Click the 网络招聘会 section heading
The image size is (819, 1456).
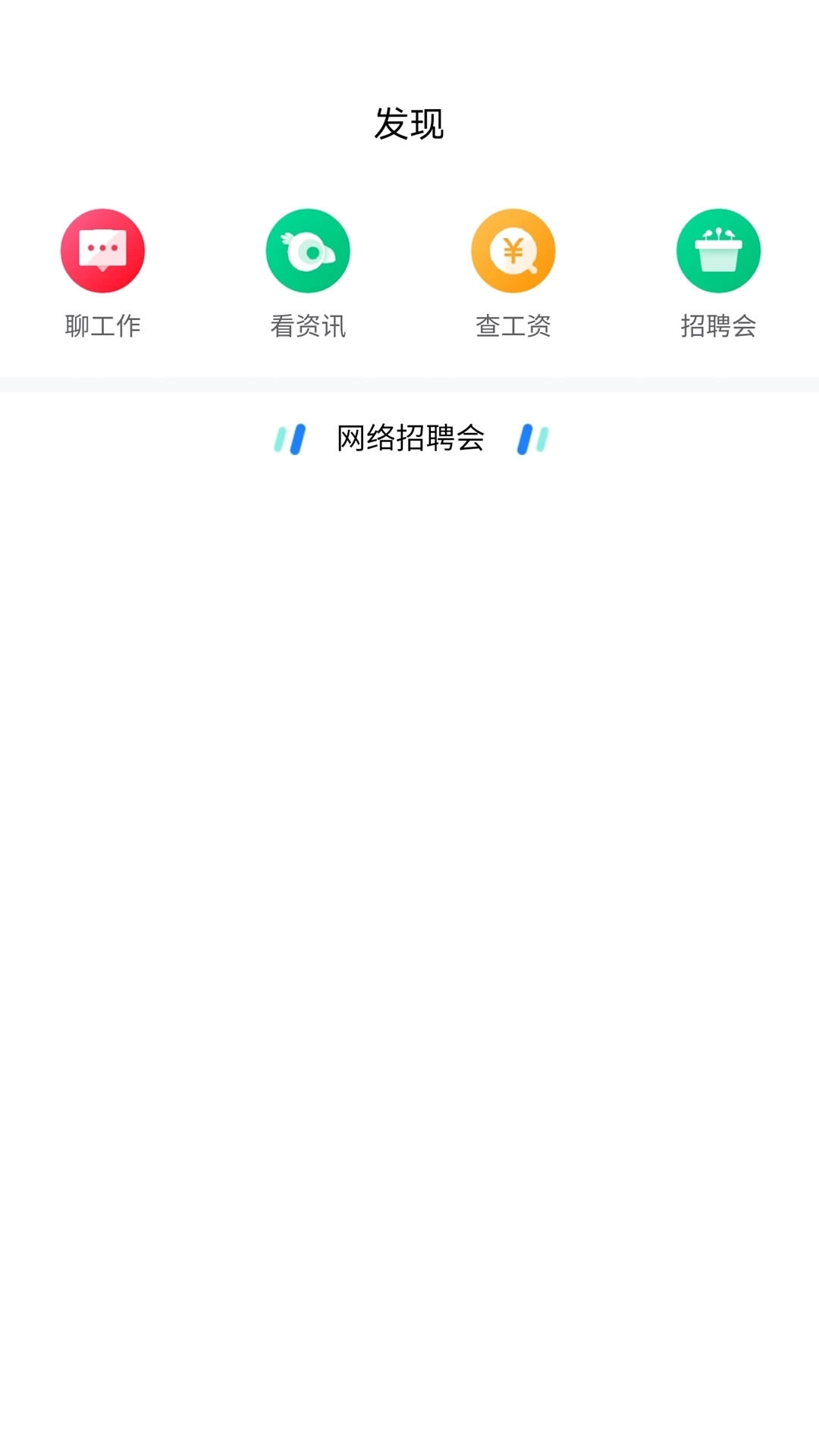coord(409,438)
